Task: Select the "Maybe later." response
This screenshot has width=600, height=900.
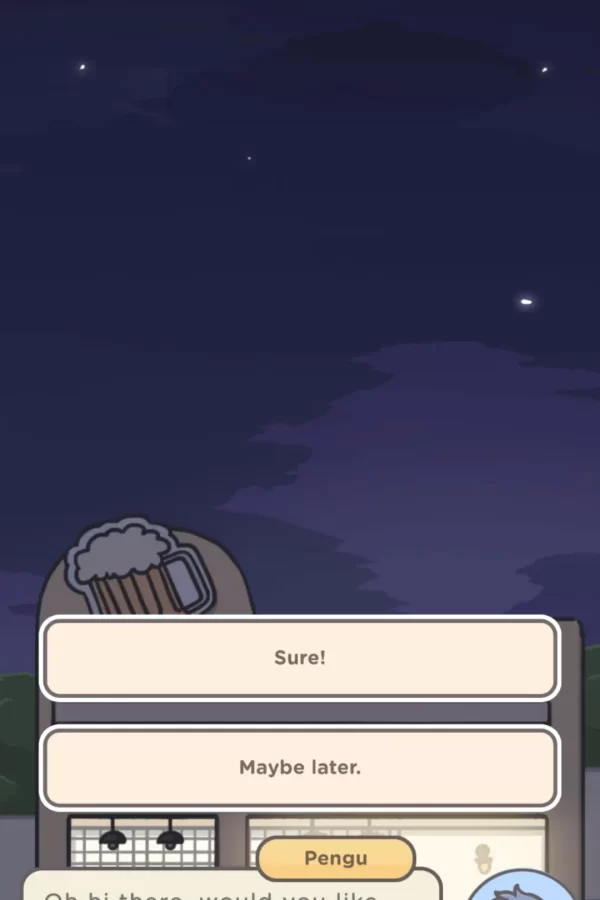Action: [300, 768]
